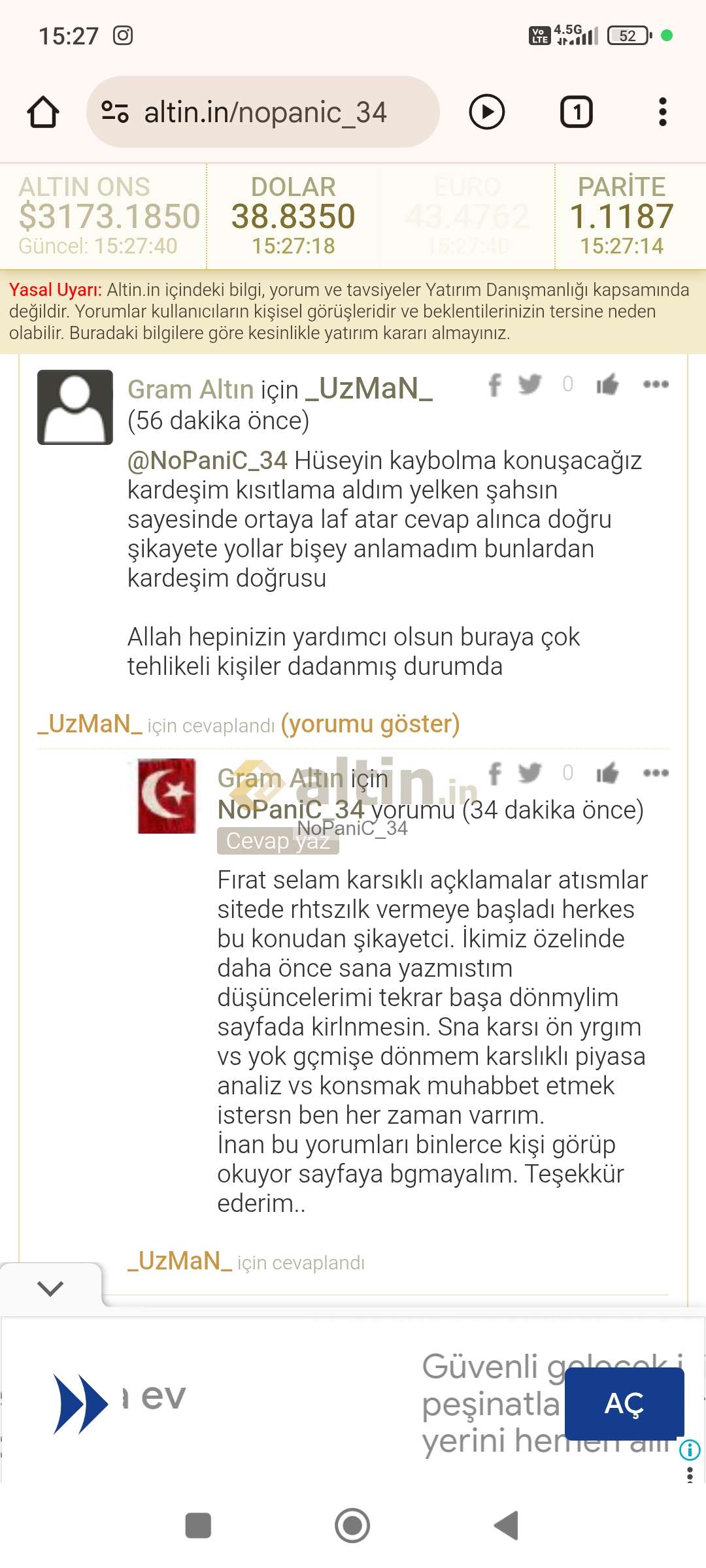Tap the browser home icon

tap(43, 112)
